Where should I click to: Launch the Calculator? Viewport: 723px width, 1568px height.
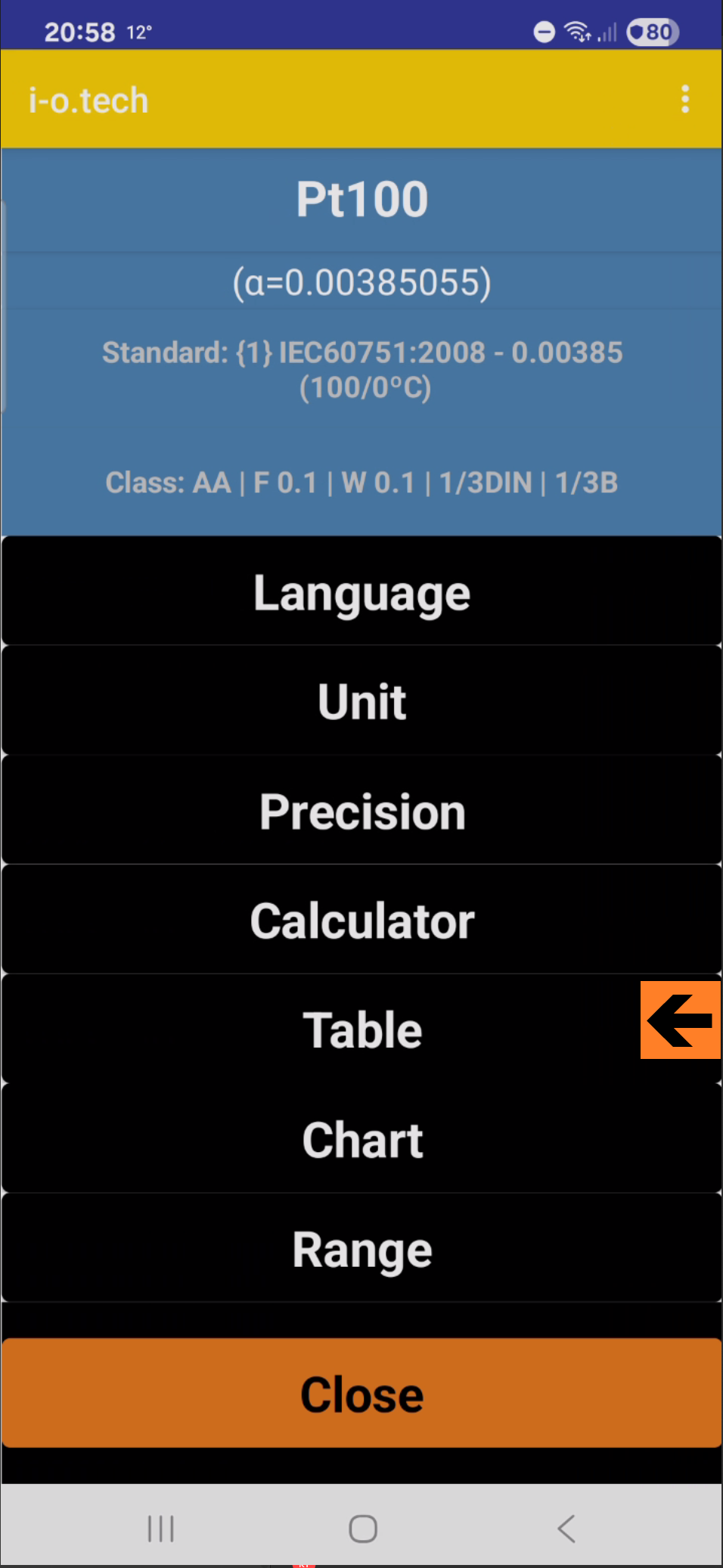point(361,921)
